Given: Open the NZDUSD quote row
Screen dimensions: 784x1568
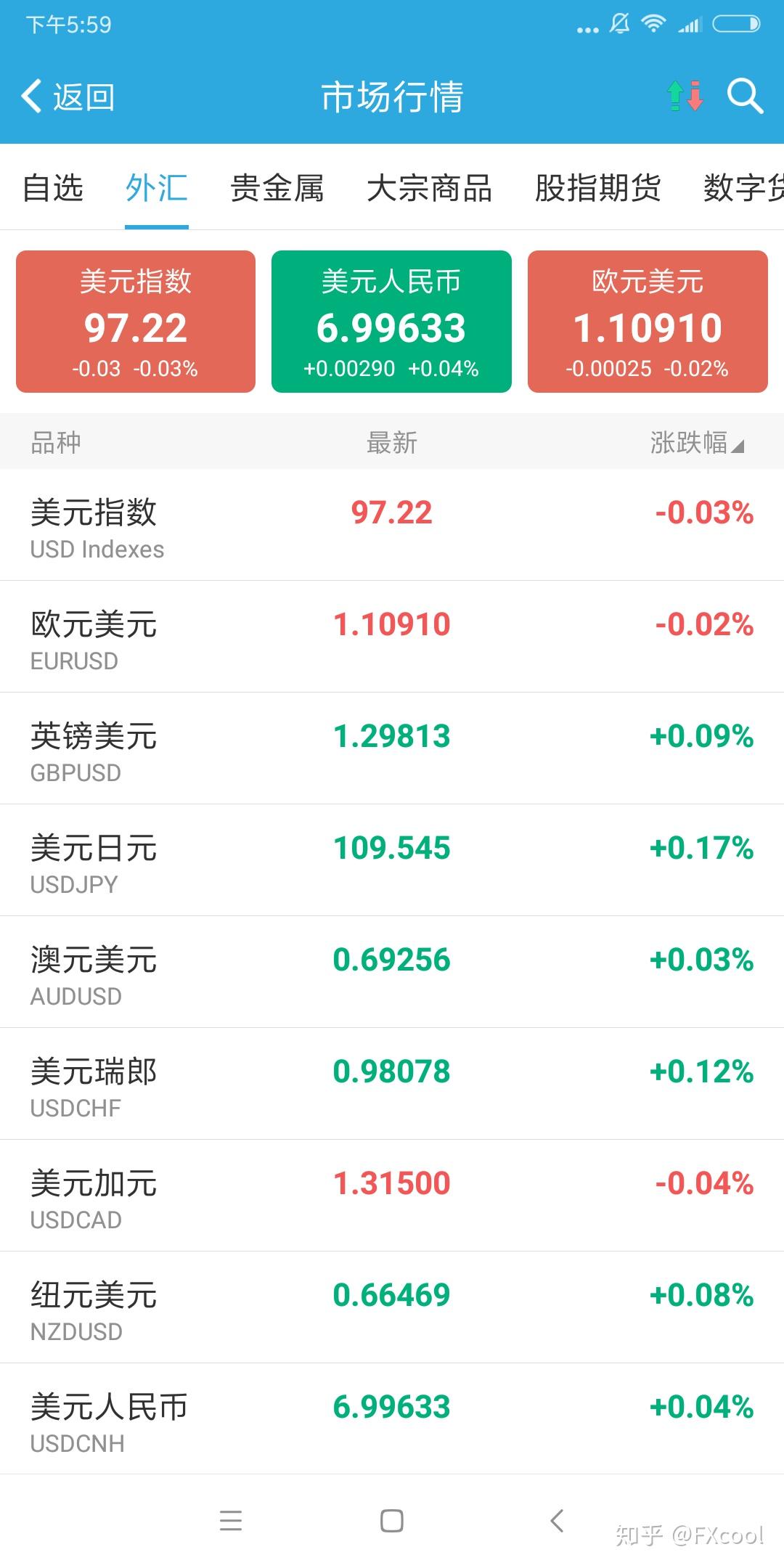Looking at the screenshot, I should click(392, 1307).
